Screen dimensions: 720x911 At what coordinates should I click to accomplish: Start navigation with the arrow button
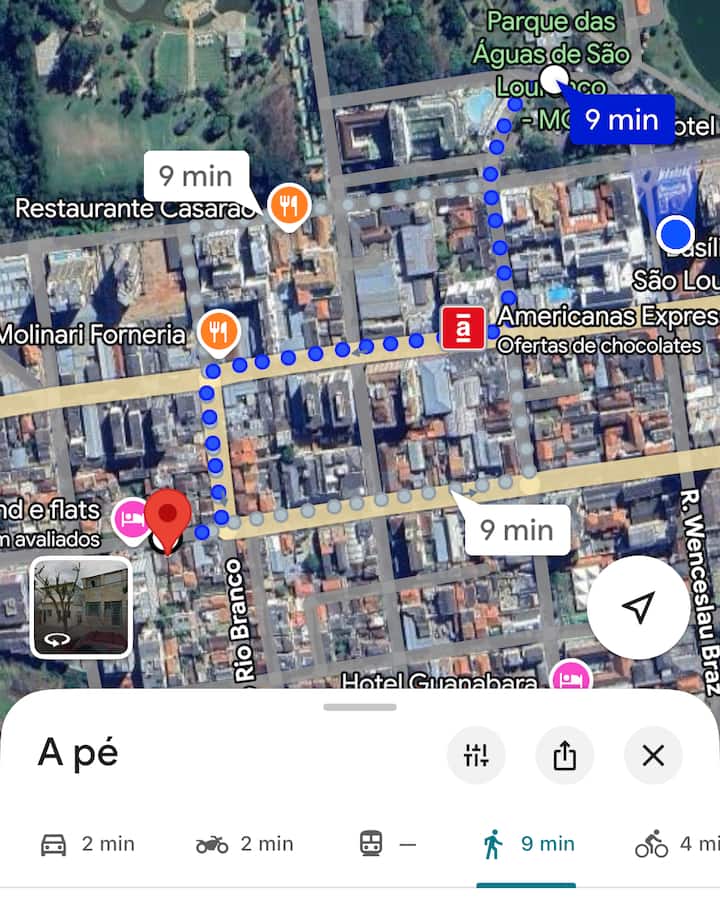(x=638, y=607)
